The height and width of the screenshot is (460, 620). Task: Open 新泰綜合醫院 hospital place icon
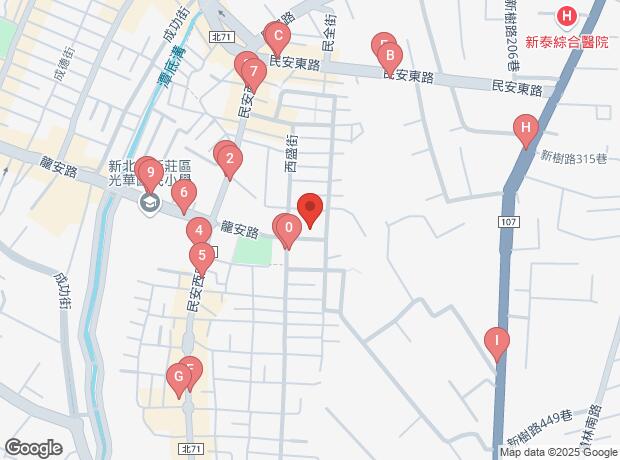[x=567, y=15]
